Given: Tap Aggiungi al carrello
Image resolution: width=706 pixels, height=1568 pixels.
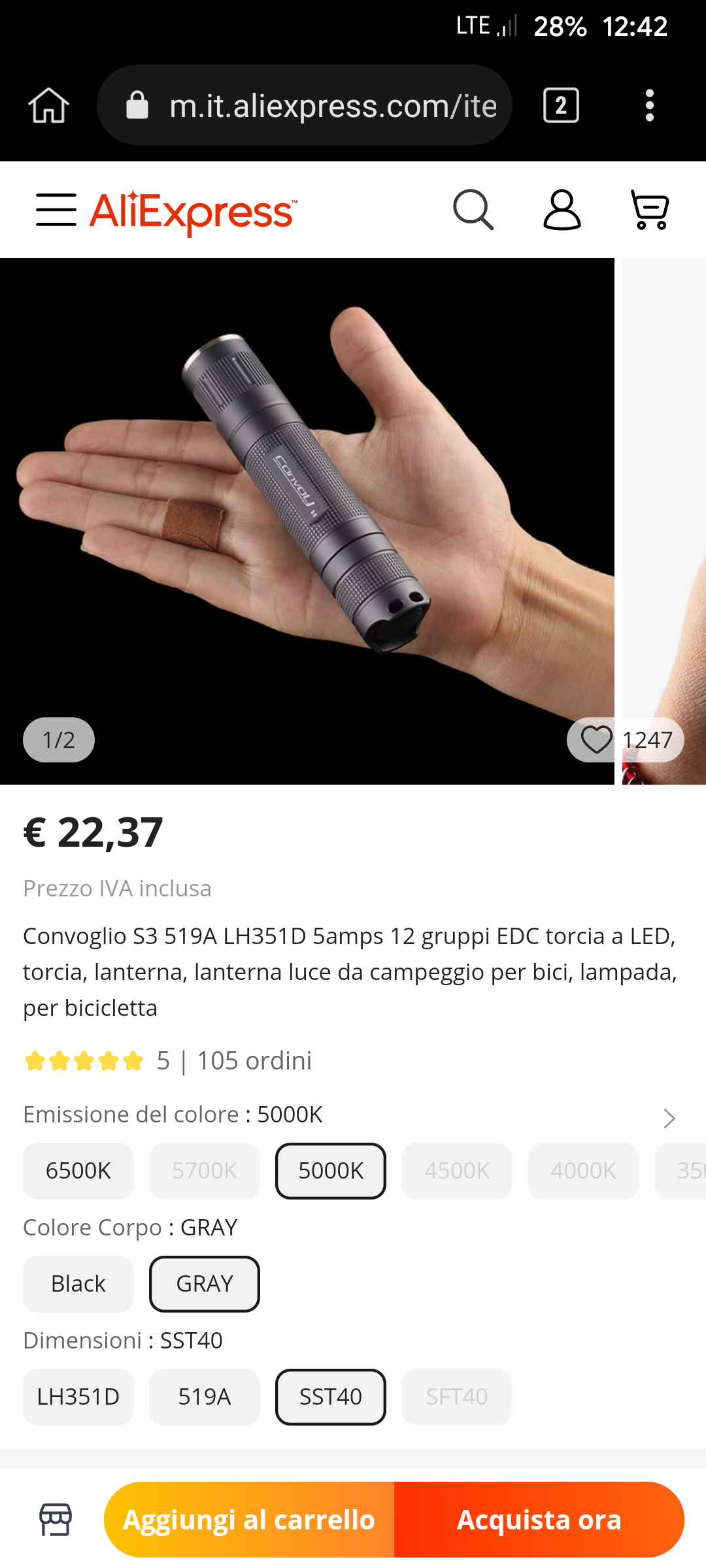Looking at the screenshot, I should 249,1520.
